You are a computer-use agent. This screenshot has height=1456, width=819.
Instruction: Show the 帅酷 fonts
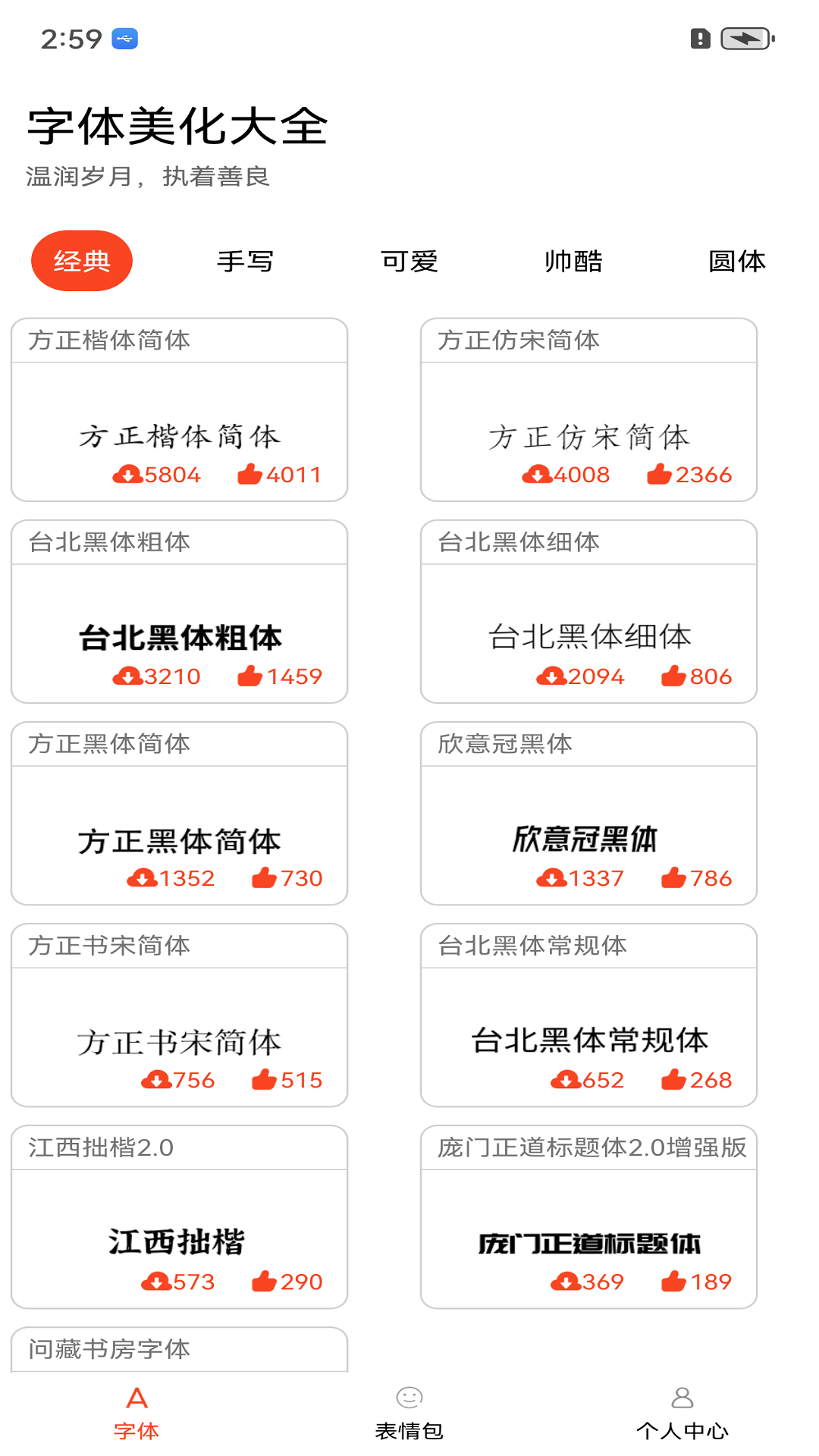(573, 261)
